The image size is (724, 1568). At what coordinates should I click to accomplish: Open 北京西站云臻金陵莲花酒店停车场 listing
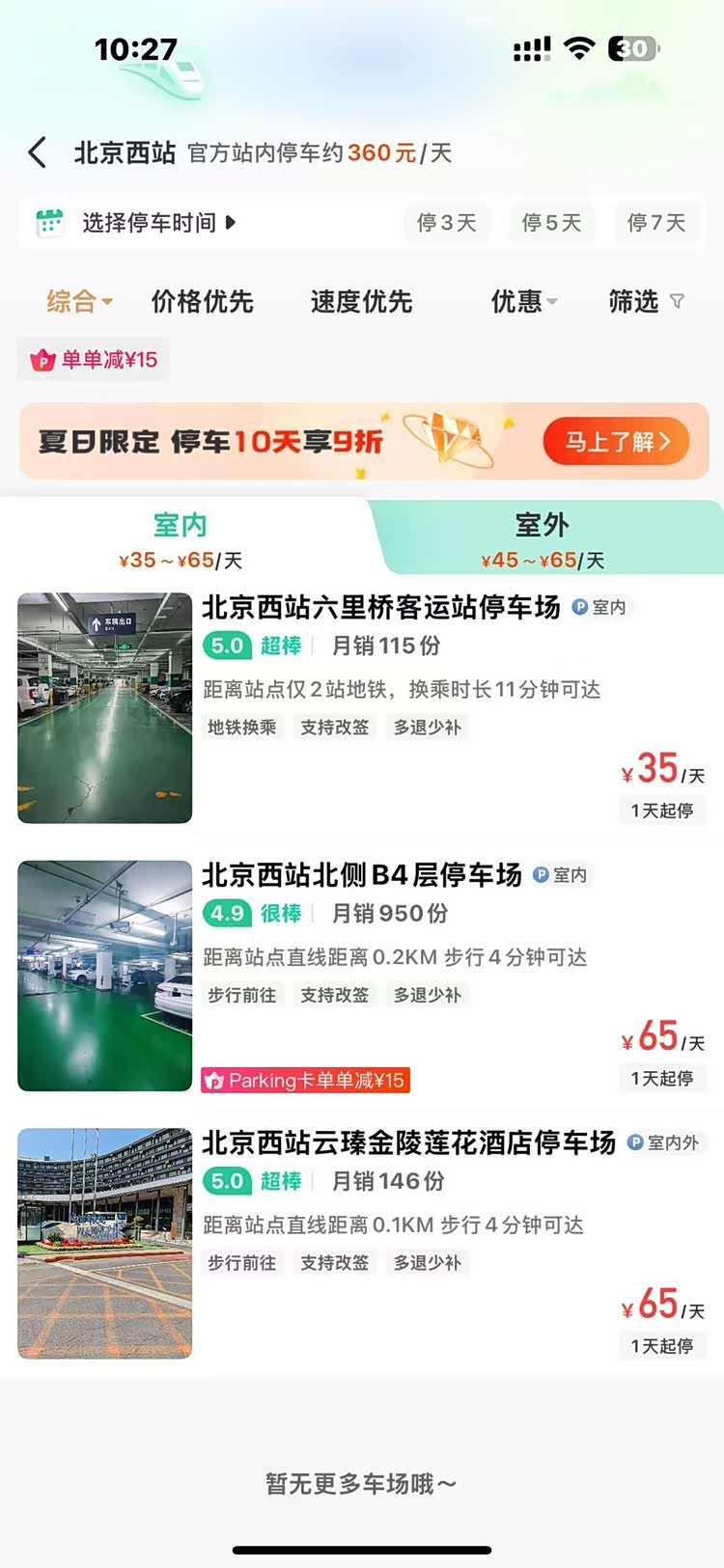pos(407,1142)
